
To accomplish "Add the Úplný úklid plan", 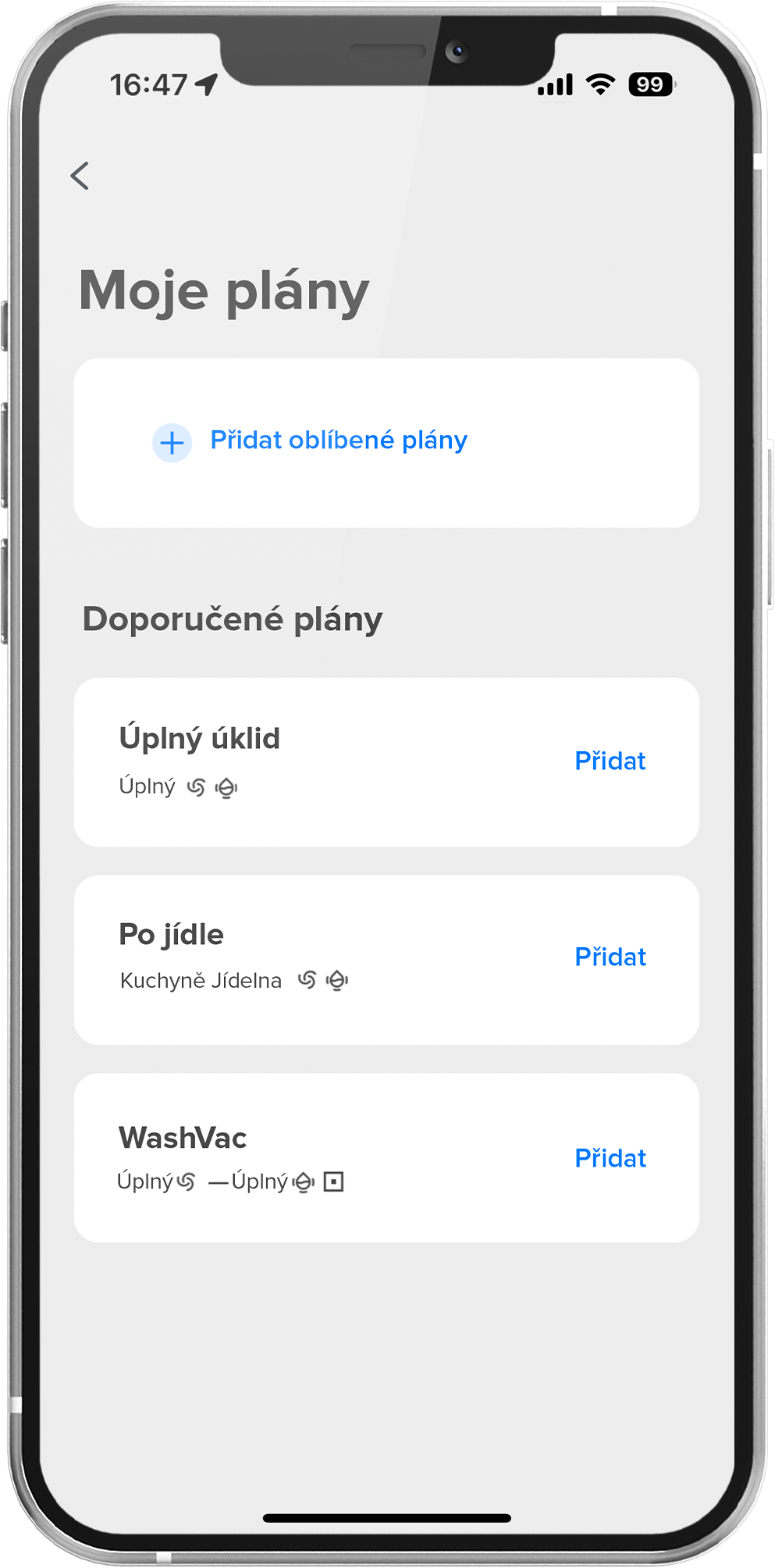I will click(610, 761).
